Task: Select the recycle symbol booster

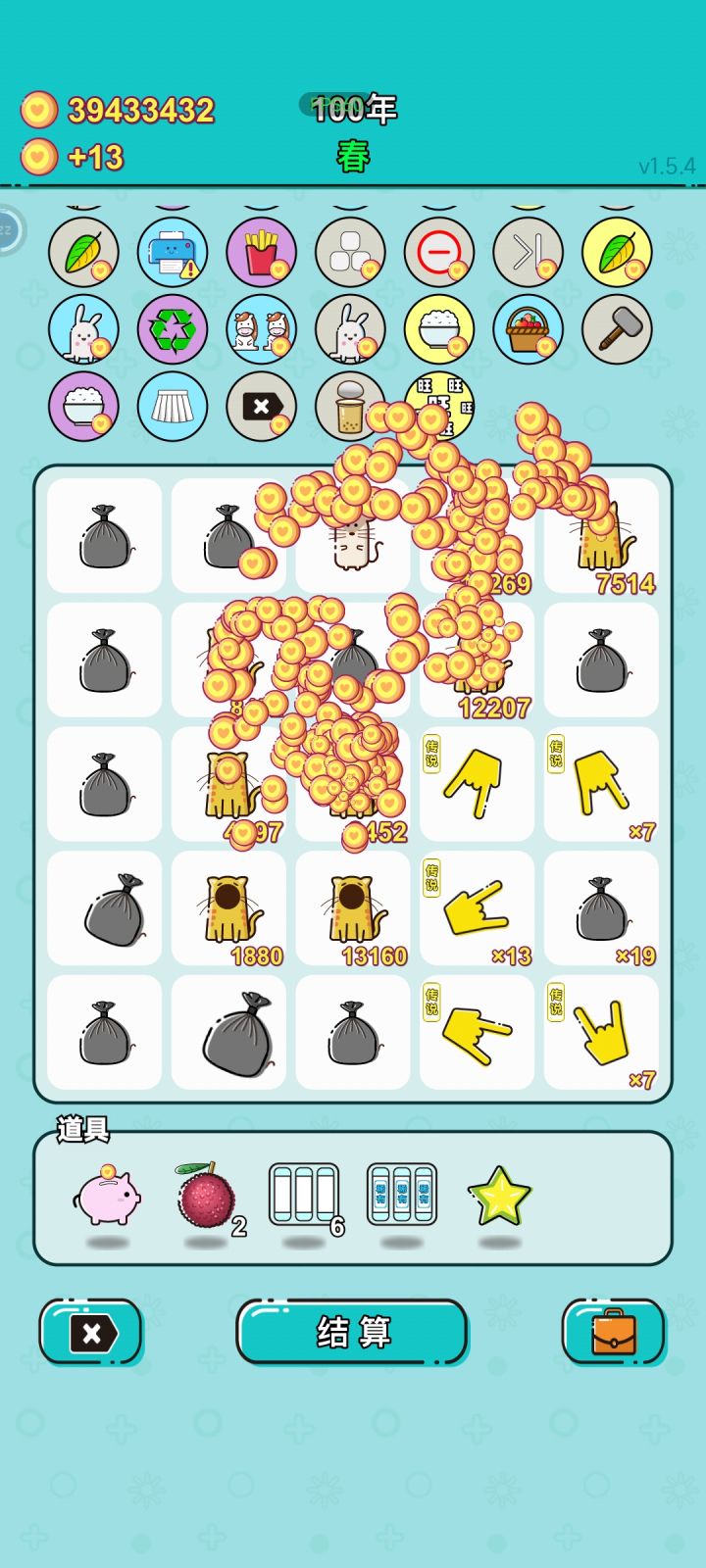Action: tap(173, 330)
